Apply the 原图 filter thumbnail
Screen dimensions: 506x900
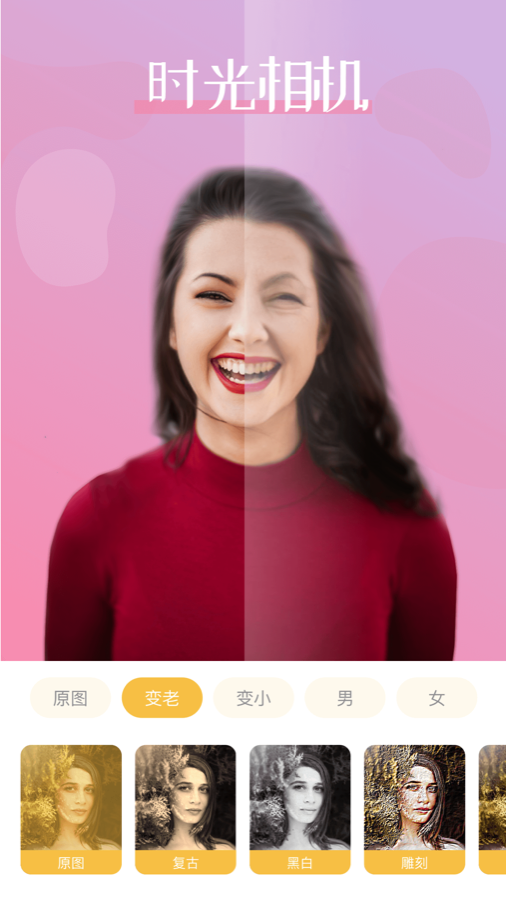click(71, 809)
